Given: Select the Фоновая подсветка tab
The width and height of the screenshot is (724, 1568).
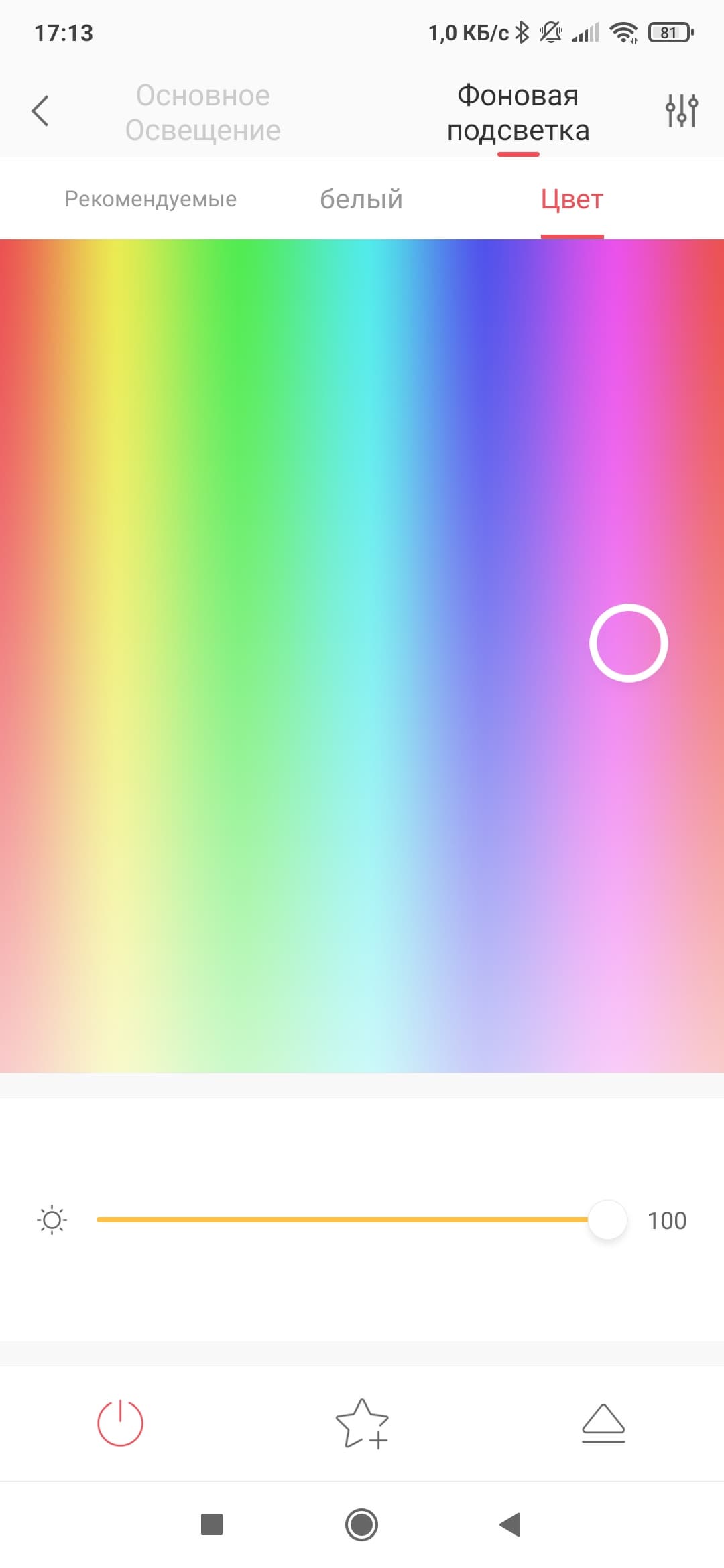Looking at the screenshot, I should click(x=518, y=113).
